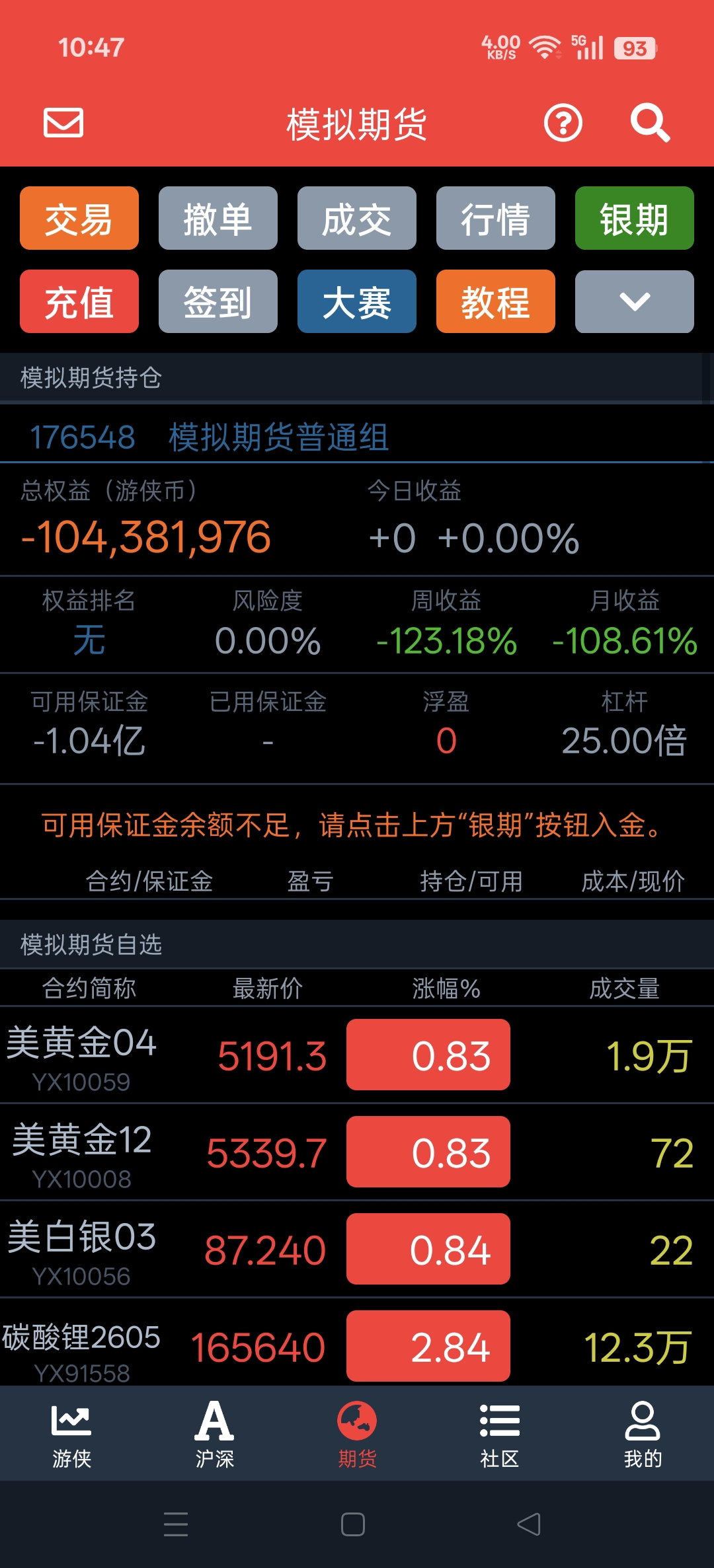The width and height of the screenshot is (714, 1568).
Task: Open the 行情 market quotes
Action: (496, 219)
